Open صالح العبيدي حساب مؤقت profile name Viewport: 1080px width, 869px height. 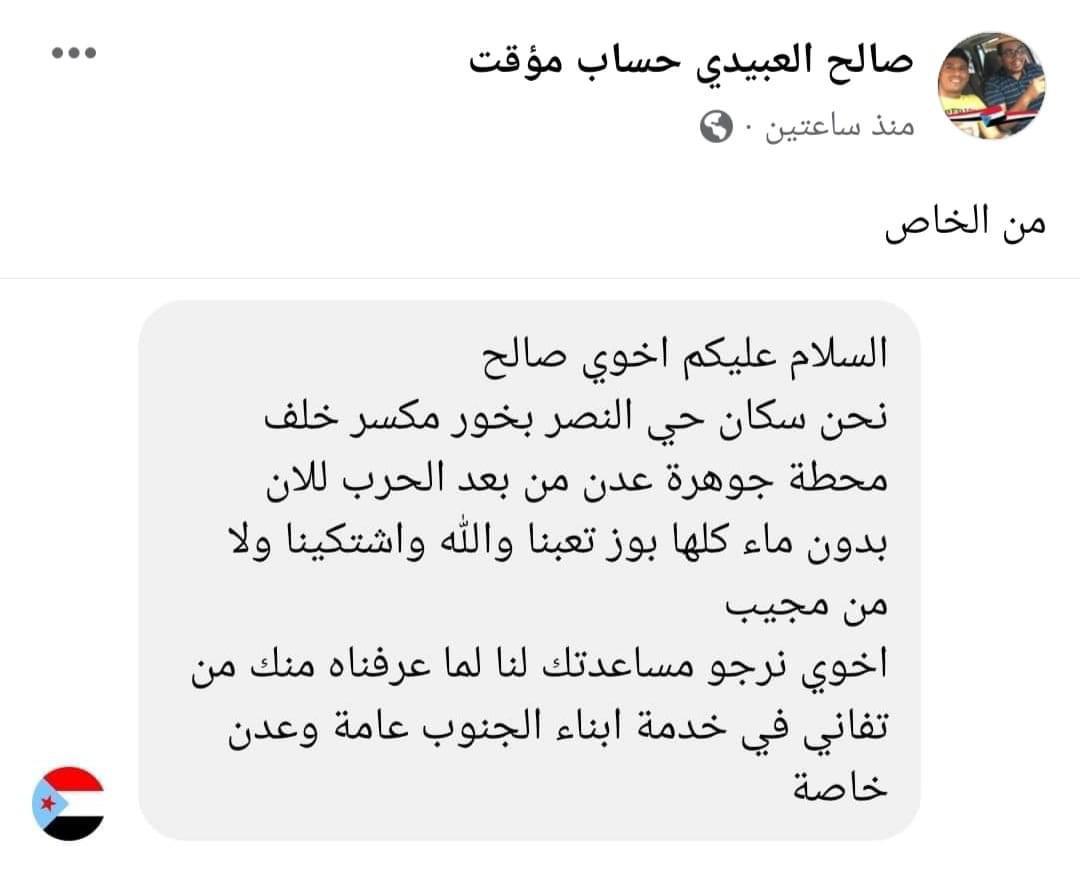pos(691,61)
